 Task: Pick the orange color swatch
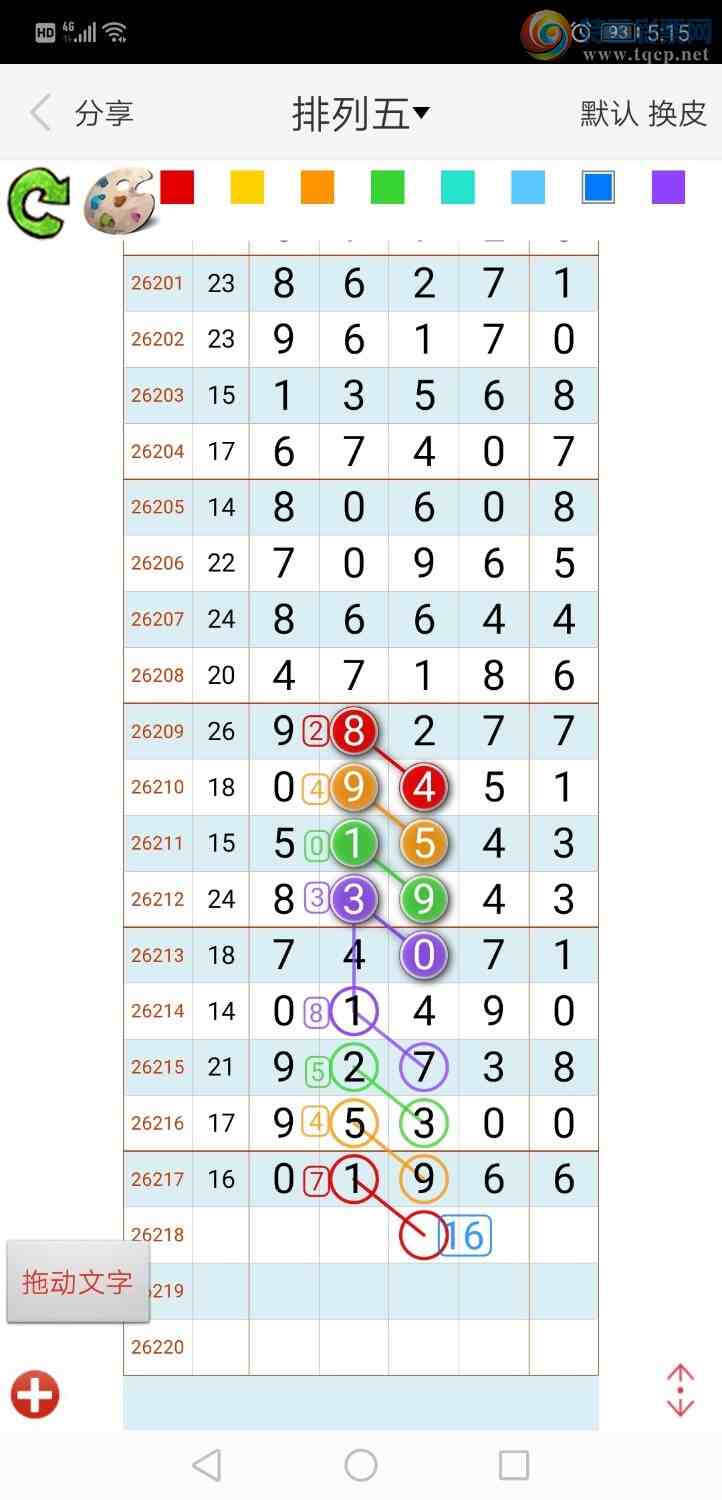[317, 187]
